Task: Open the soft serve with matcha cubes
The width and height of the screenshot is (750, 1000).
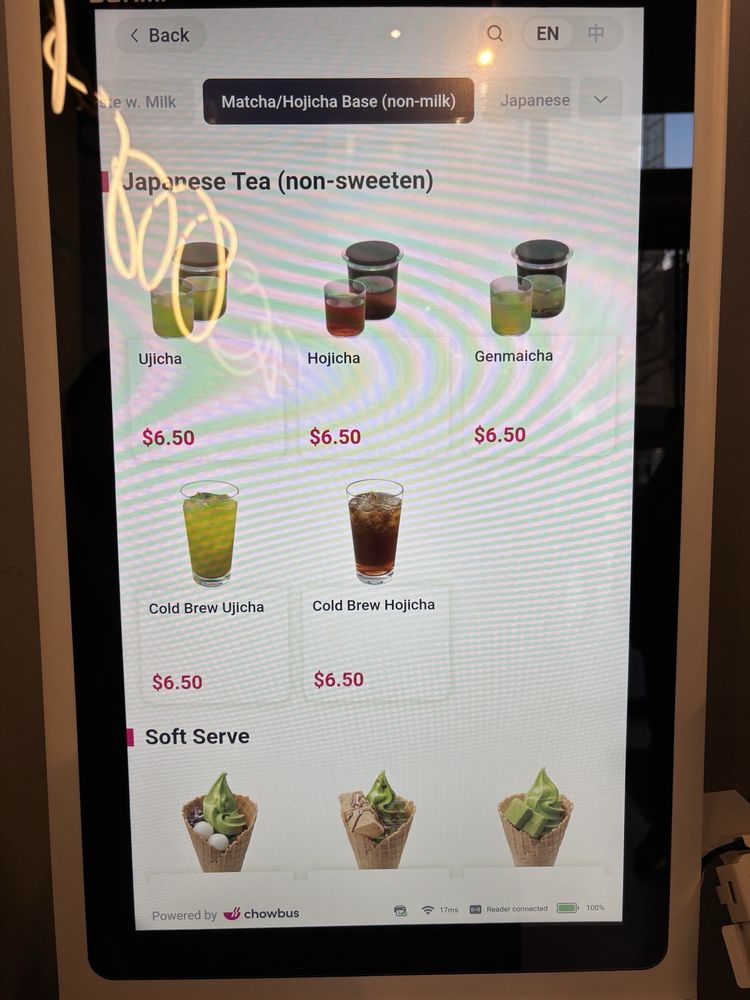Action: click(x=535, y=820)
